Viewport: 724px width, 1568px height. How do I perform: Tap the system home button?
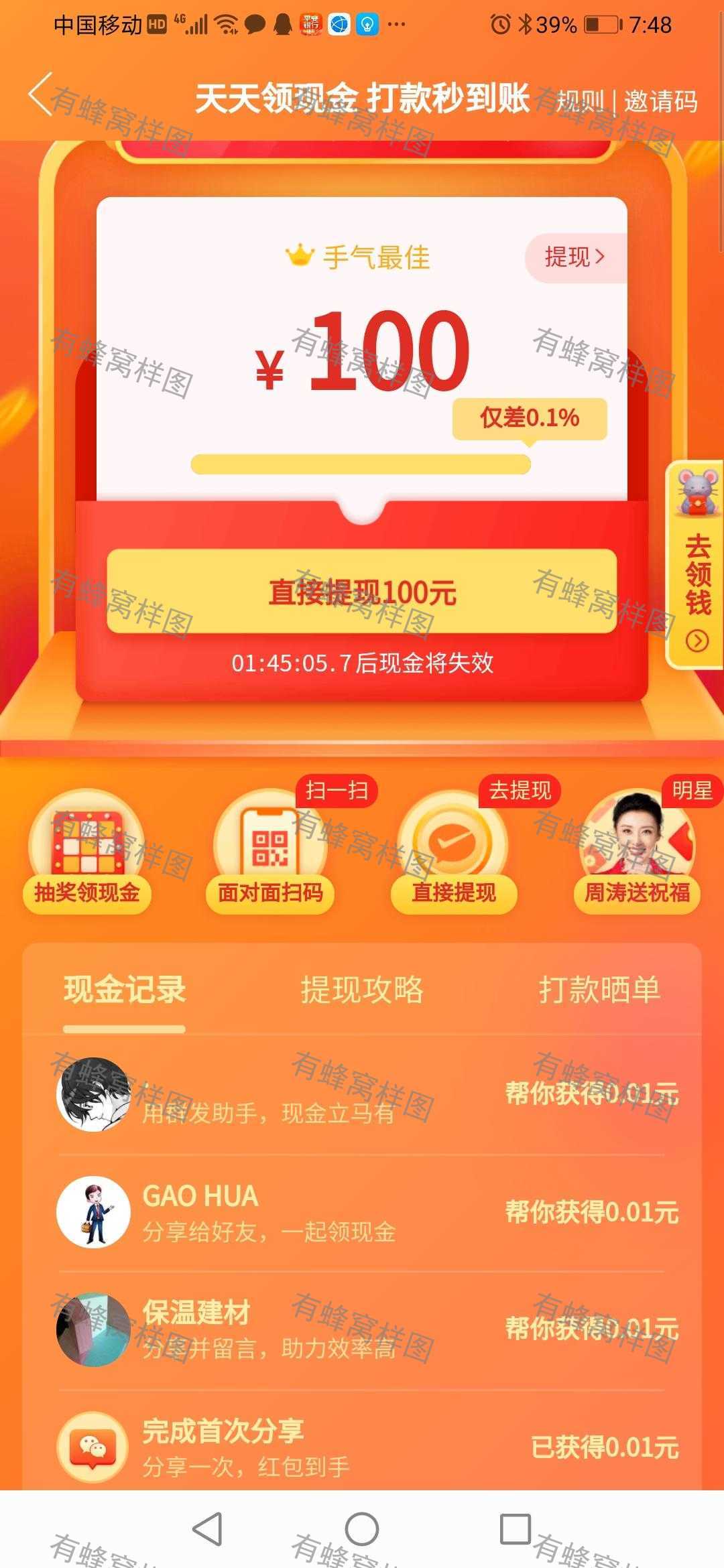[362, 1529]
